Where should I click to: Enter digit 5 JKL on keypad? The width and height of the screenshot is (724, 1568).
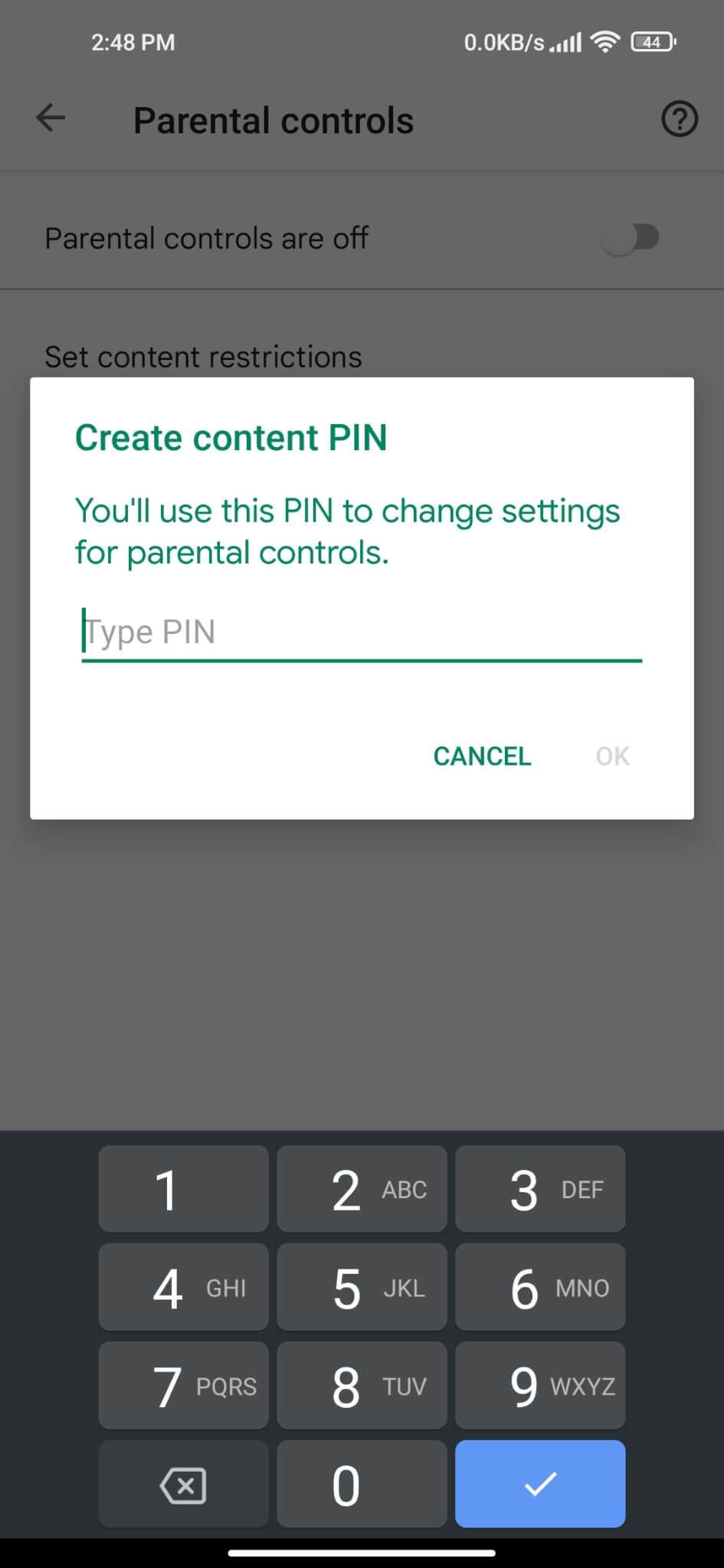362,1287
